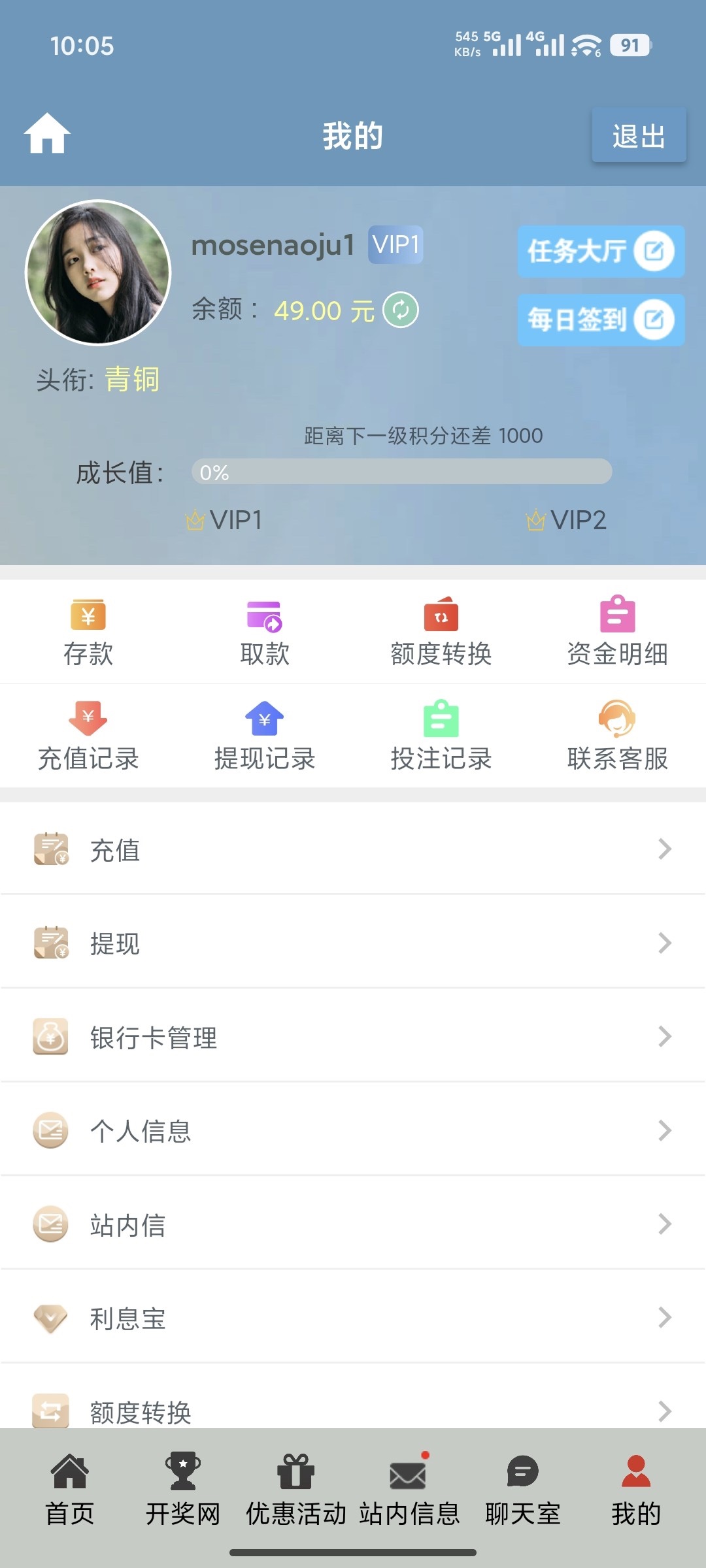Image resolution: width=706 pixels, height=1568 pixels.
Task: View 充值记录 recharge records
Action: coord(88,736)
